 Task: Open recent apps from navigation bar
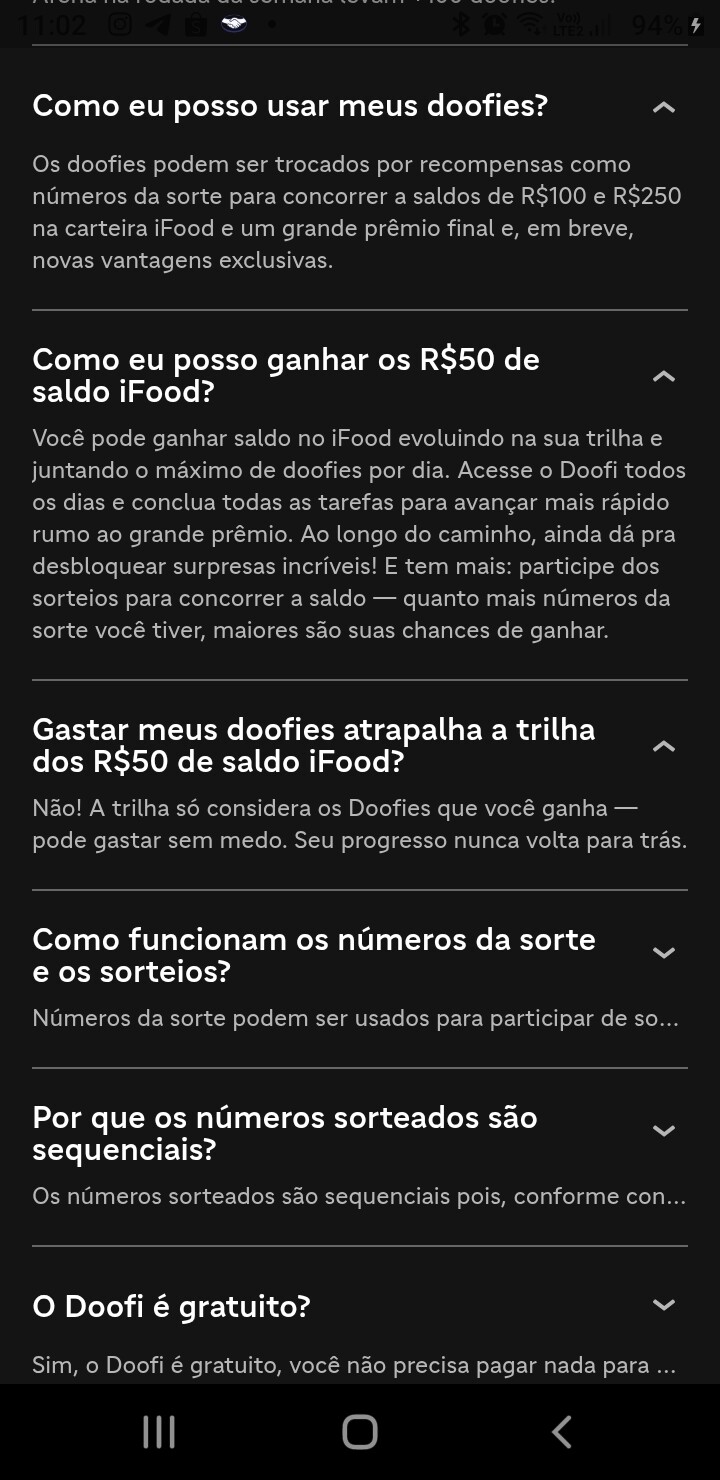(x=159, y=1432)
